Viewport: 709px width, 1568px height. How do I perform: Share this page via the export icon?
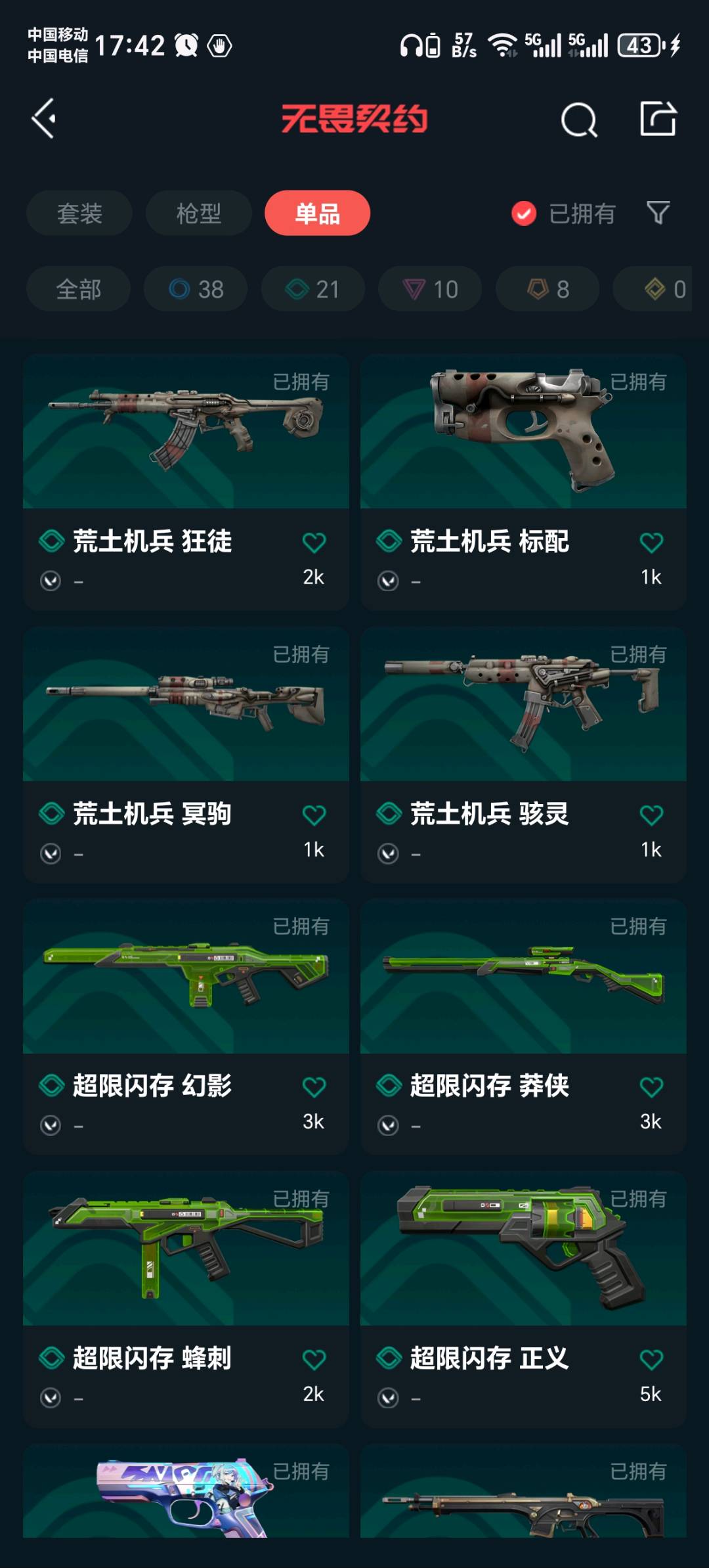click(x=658, y=119)
